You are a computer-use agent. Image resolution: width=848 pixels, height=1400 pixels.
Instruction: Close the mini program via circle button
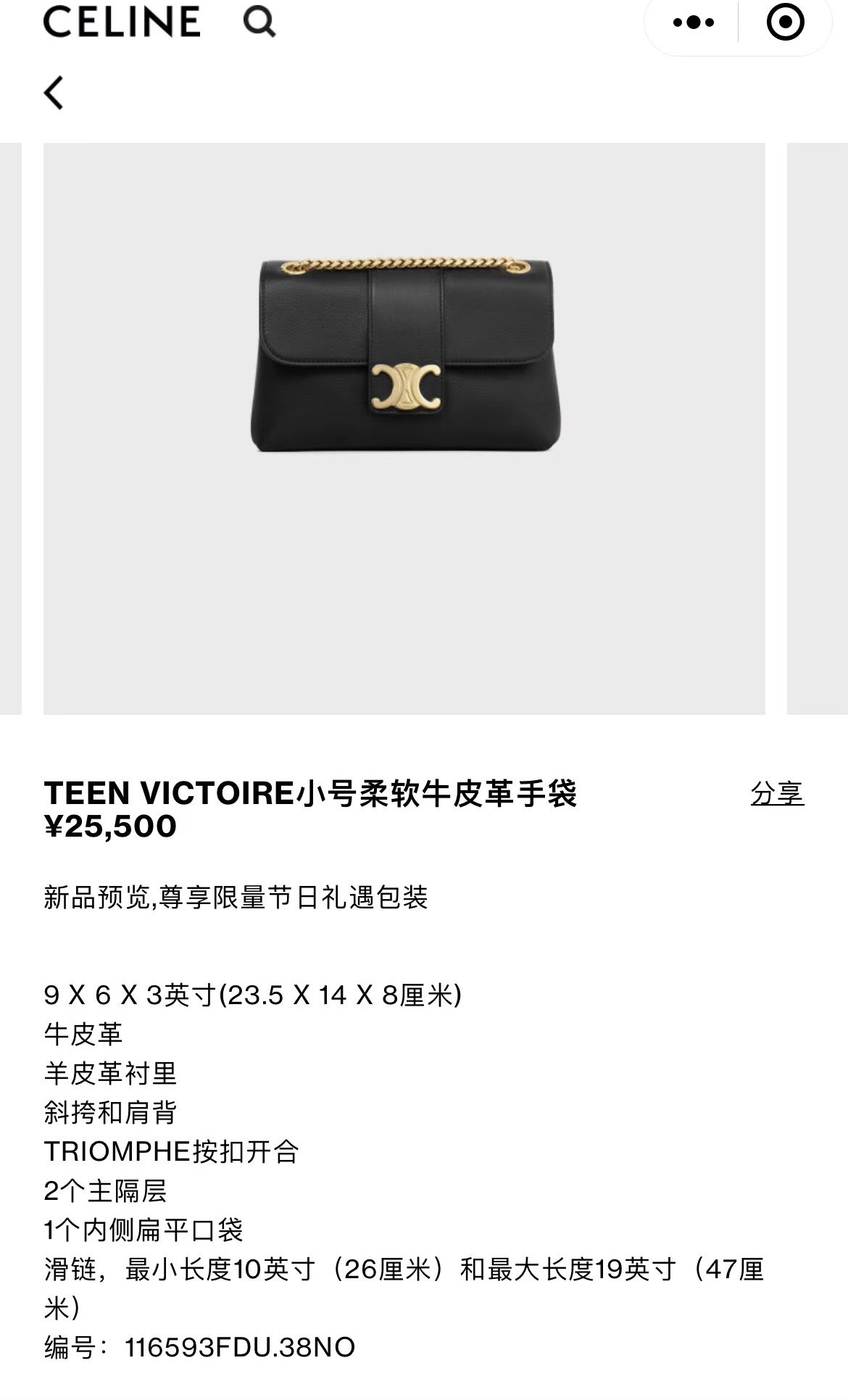[x=785, y=22]
